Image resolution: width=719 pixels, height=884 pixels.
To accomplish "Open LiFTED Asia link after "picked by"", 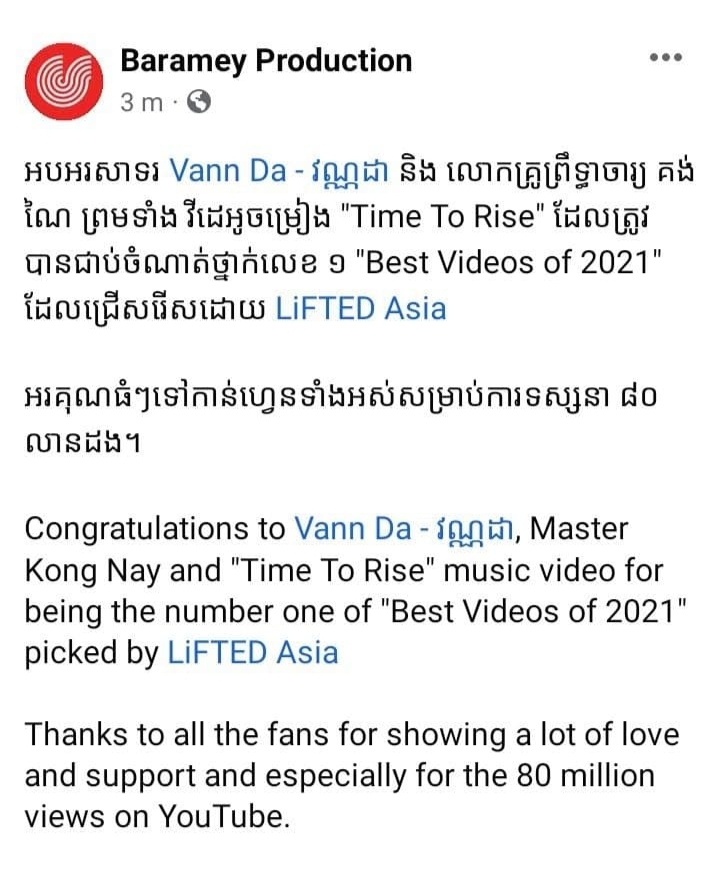I will click(x=252, y=653).
